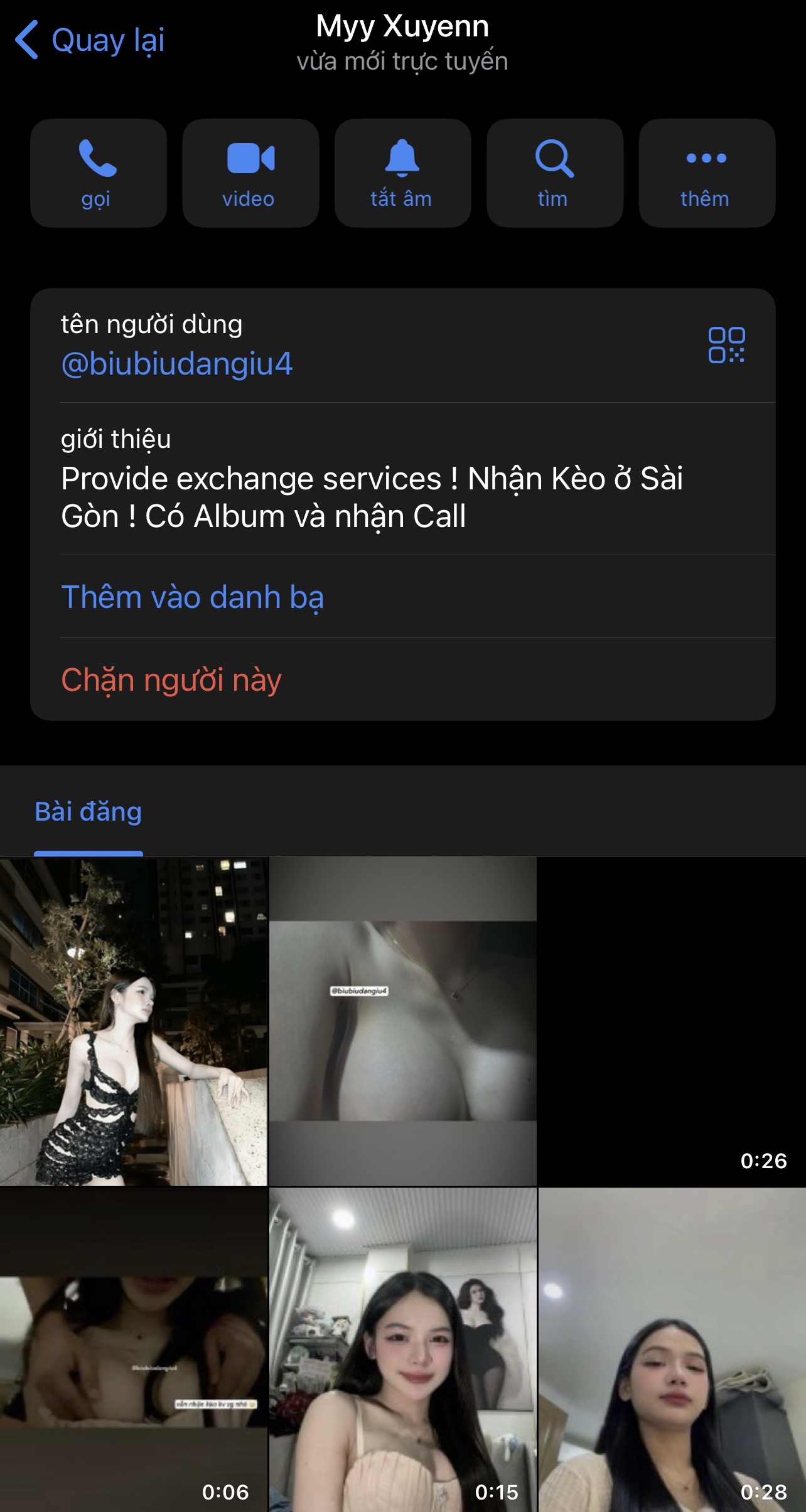The height and width of the screenshot is (1512, 806).
Task: Open the 0:15 video post
Action: point(402,1349)
